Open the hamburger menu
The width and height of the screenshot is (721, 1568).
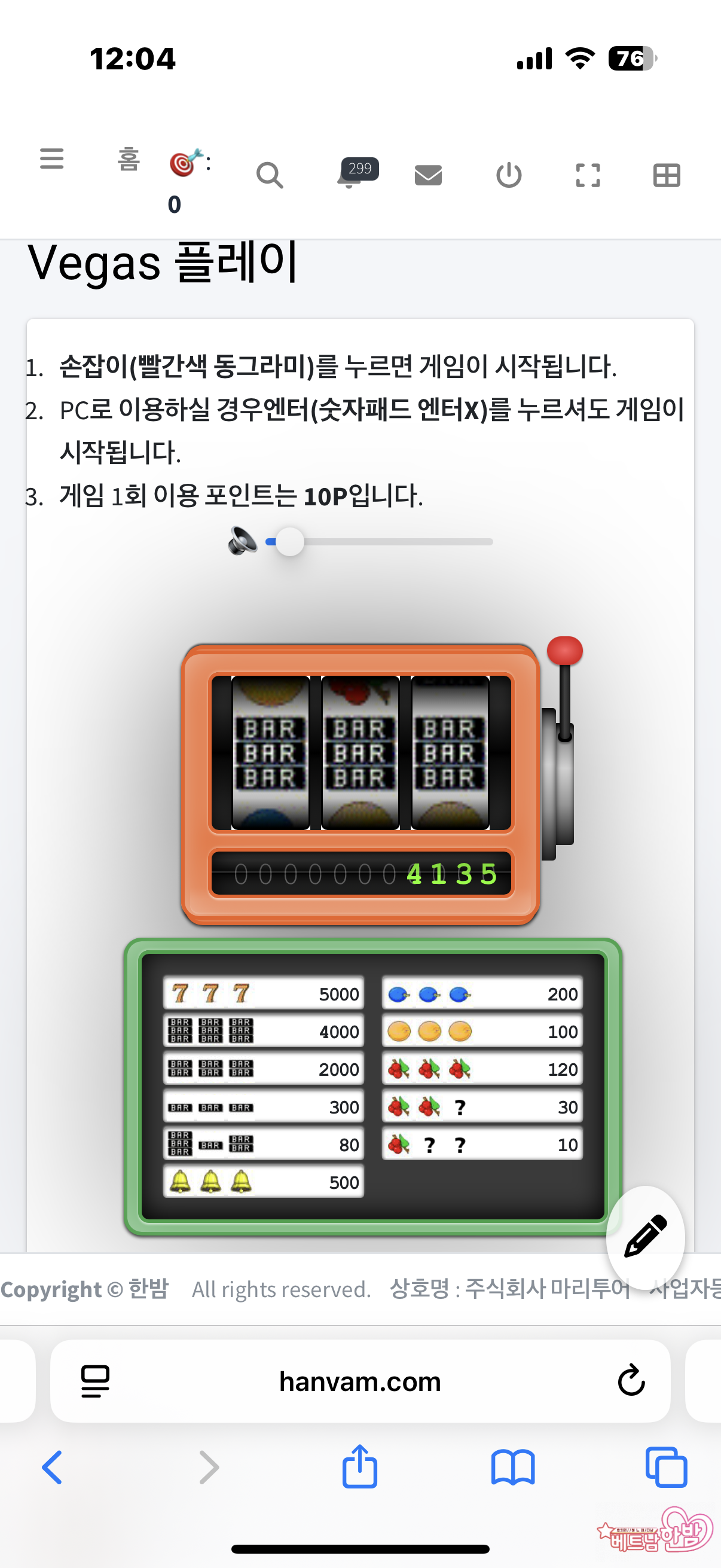(52, 159)
